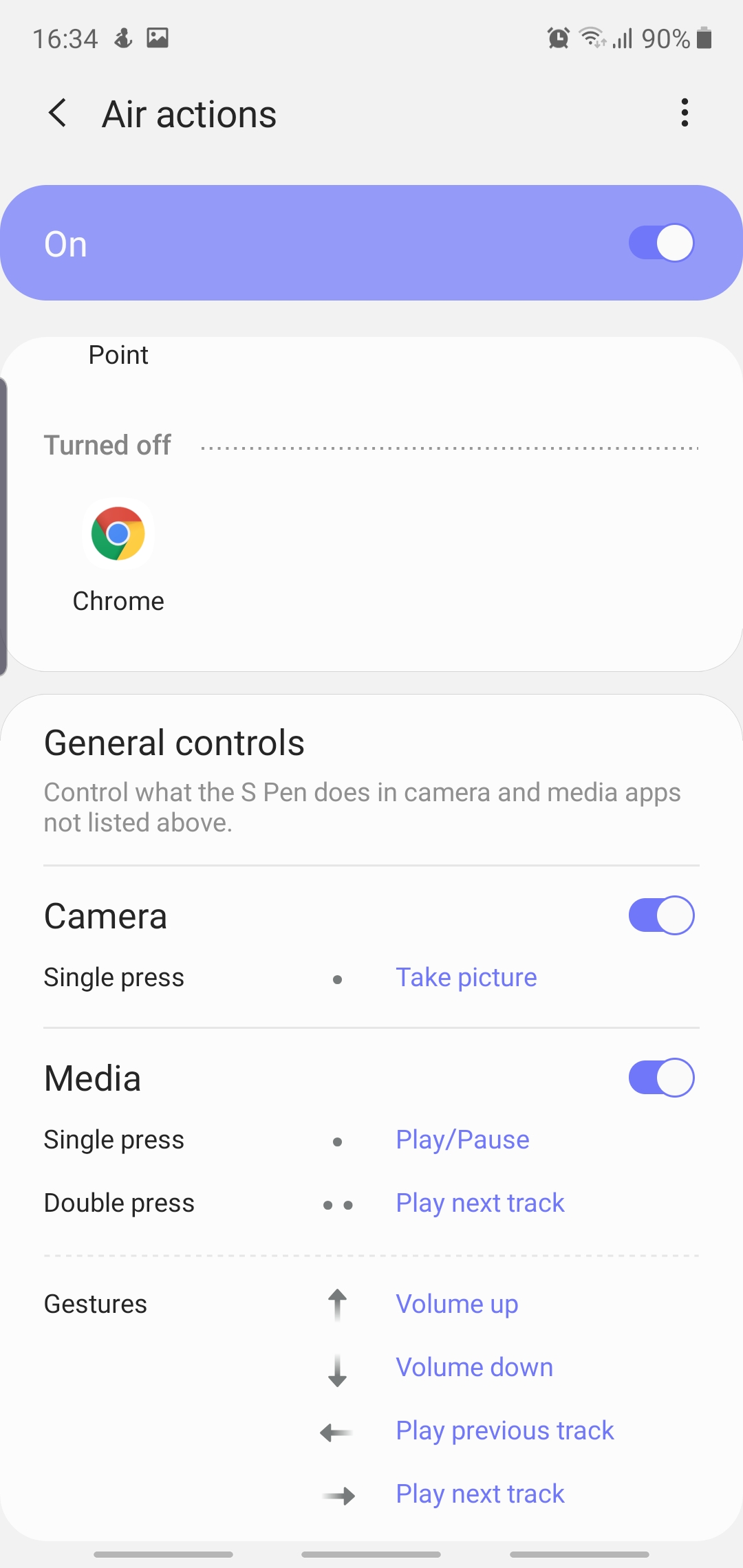The width and height of the screenshot is (743, 1568).
Task: Disable the Camera controls toggle
Action: pyautogui.click(x=660, y=915)
